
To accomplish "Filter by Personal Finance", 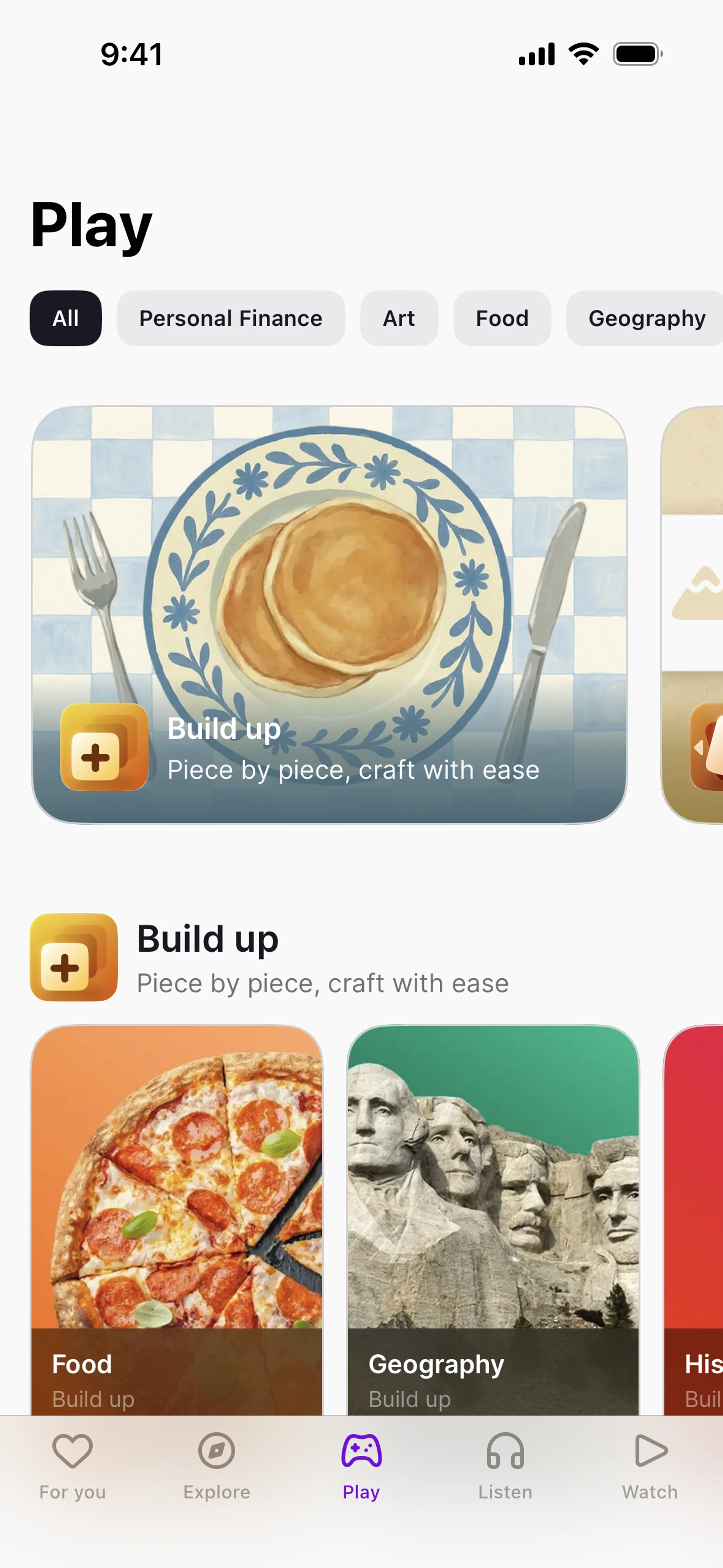I will pos(231,318).
